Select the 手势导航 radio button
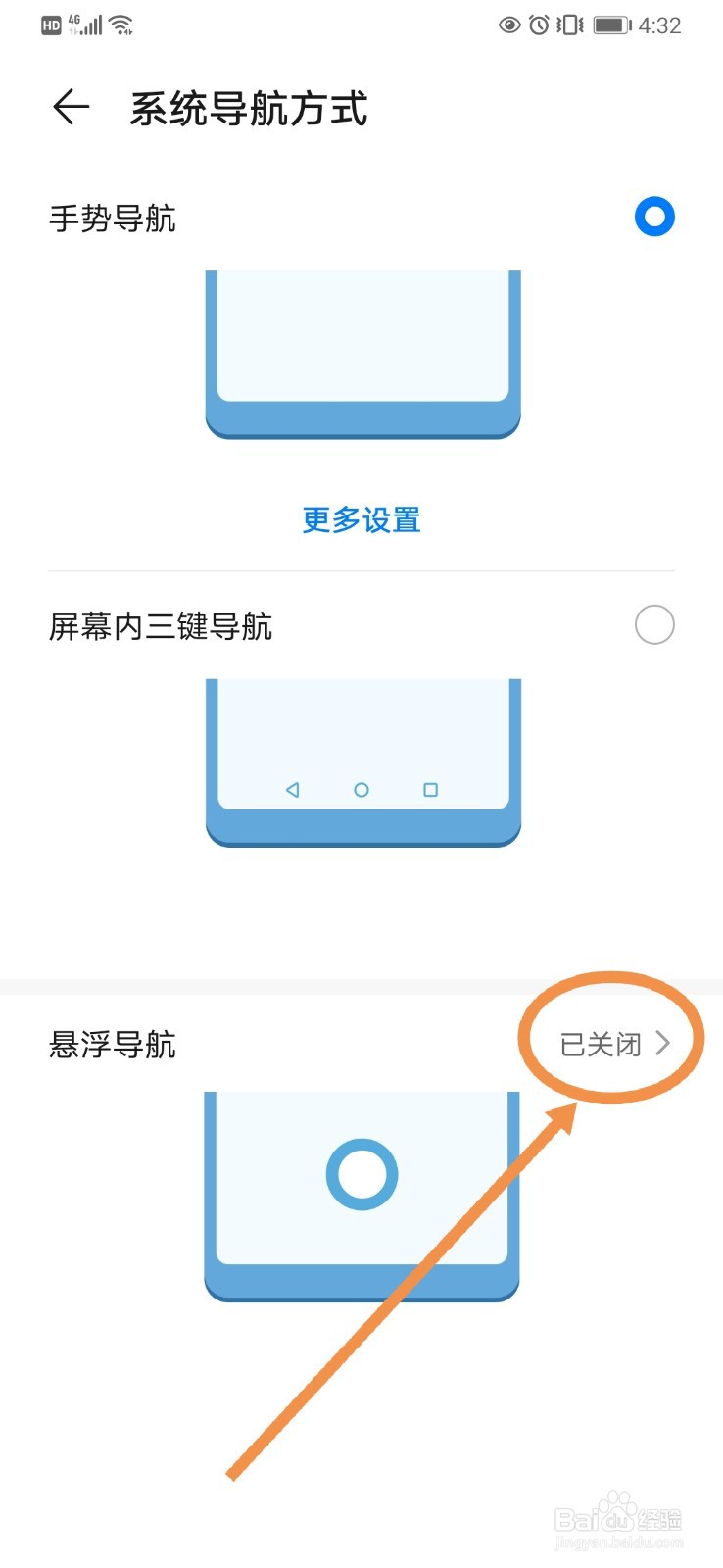The width and height of the screenshot is (723, 1568). 653,217
